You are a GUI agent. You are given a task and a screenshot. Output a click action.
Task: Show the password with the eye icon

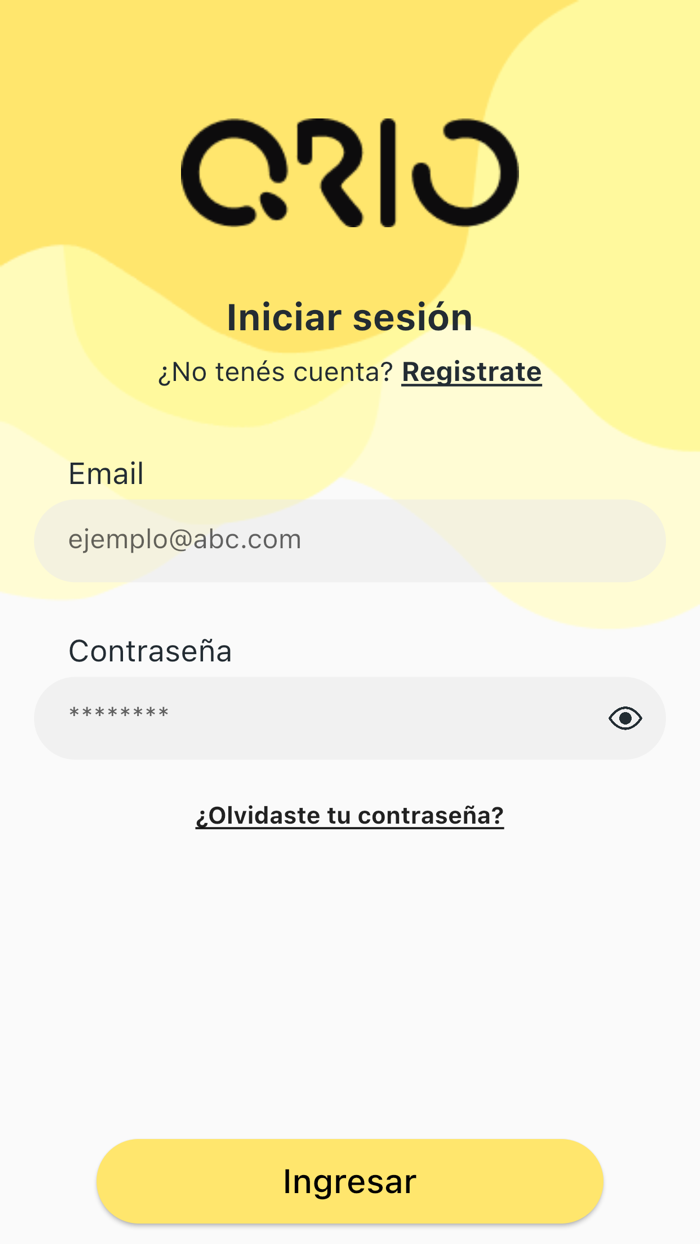pos(625,718)
